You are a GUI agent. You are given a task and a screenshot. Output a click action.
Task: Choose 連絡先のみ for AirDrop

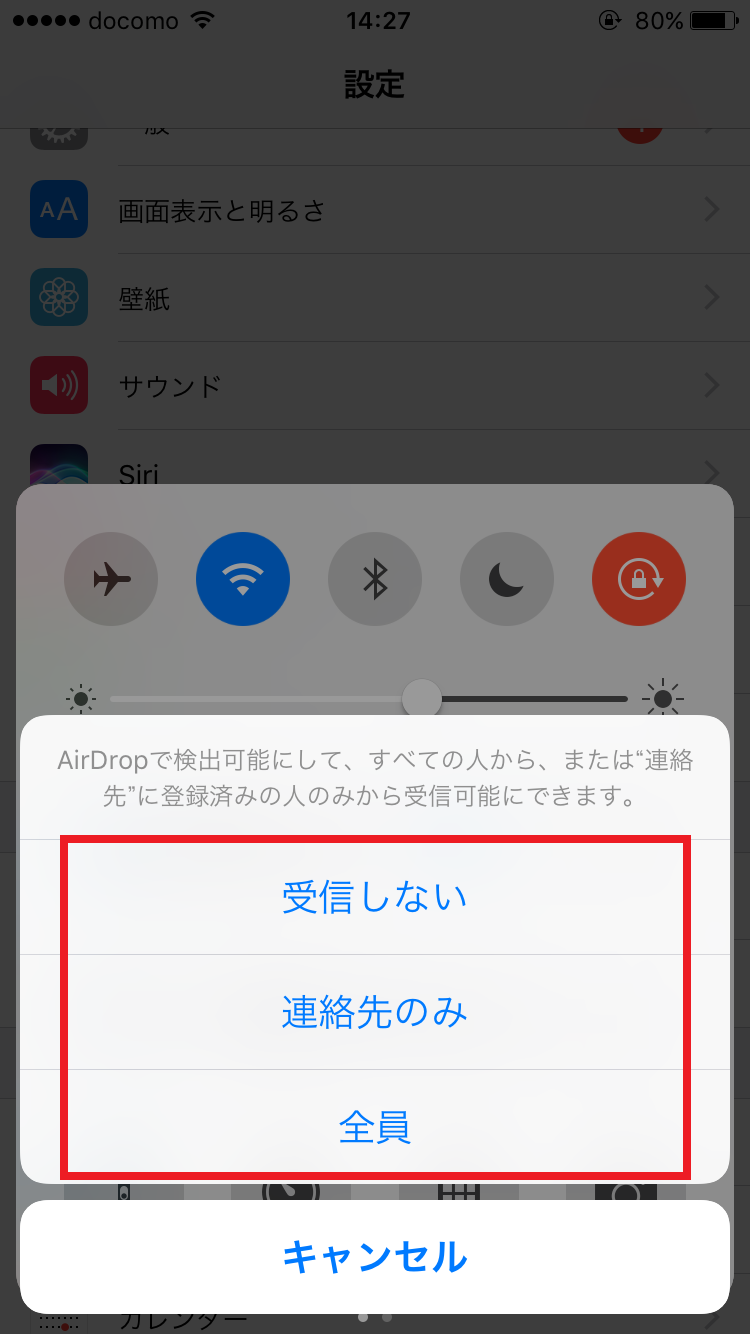[375, 1013]
